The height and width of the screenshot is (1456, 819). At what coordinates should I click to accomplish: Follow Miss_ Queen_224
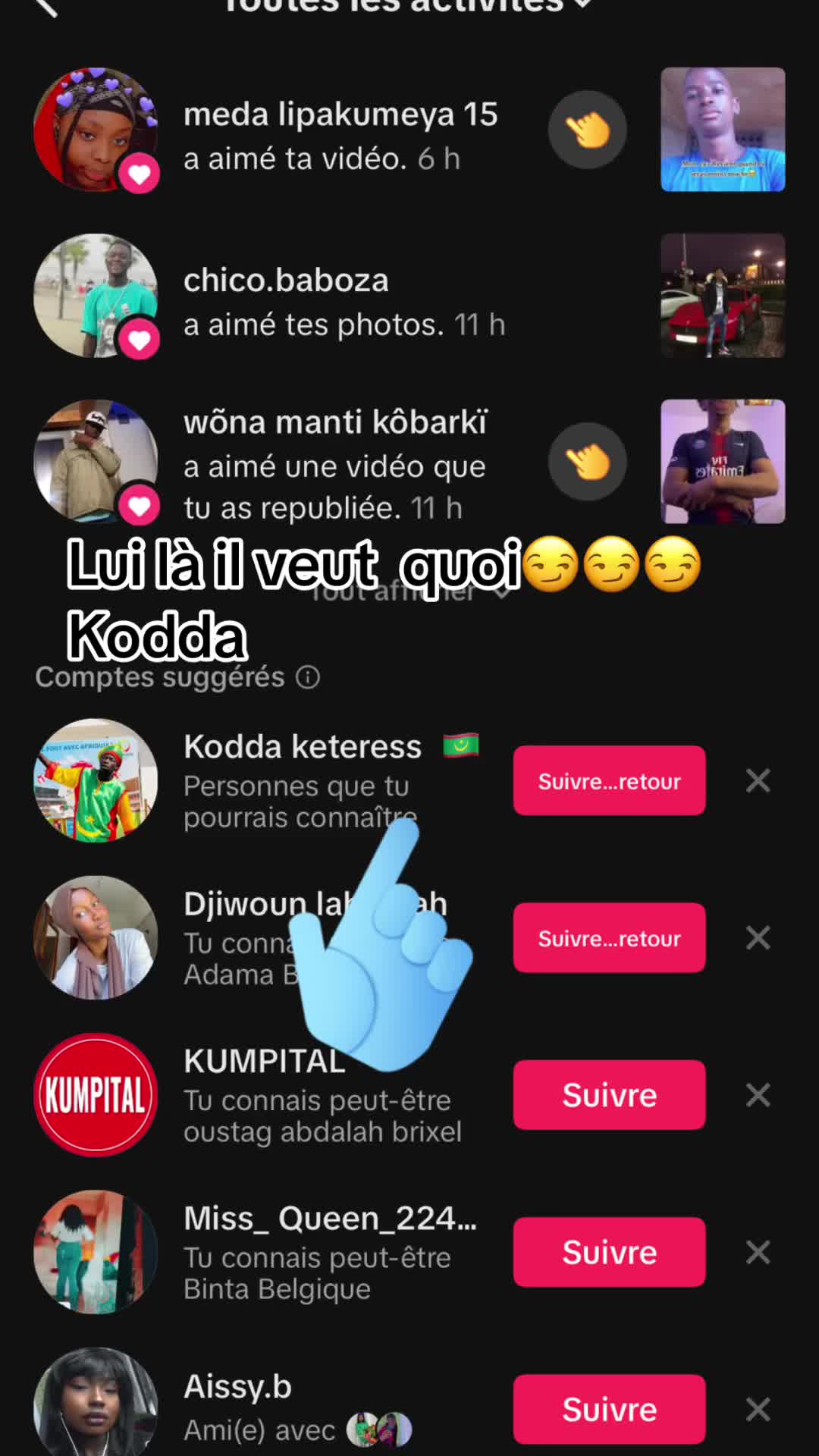pos(609,1252)
